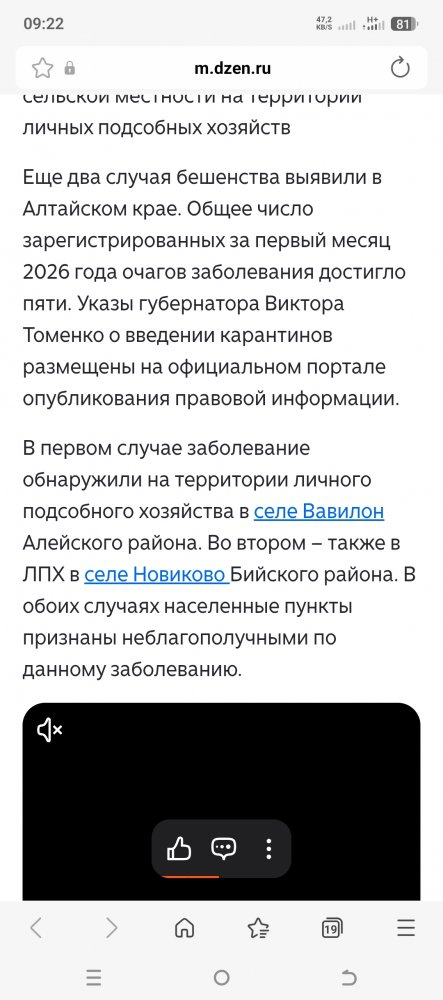
Task: Open the село Вавилон link
Action: coord(319,511)
